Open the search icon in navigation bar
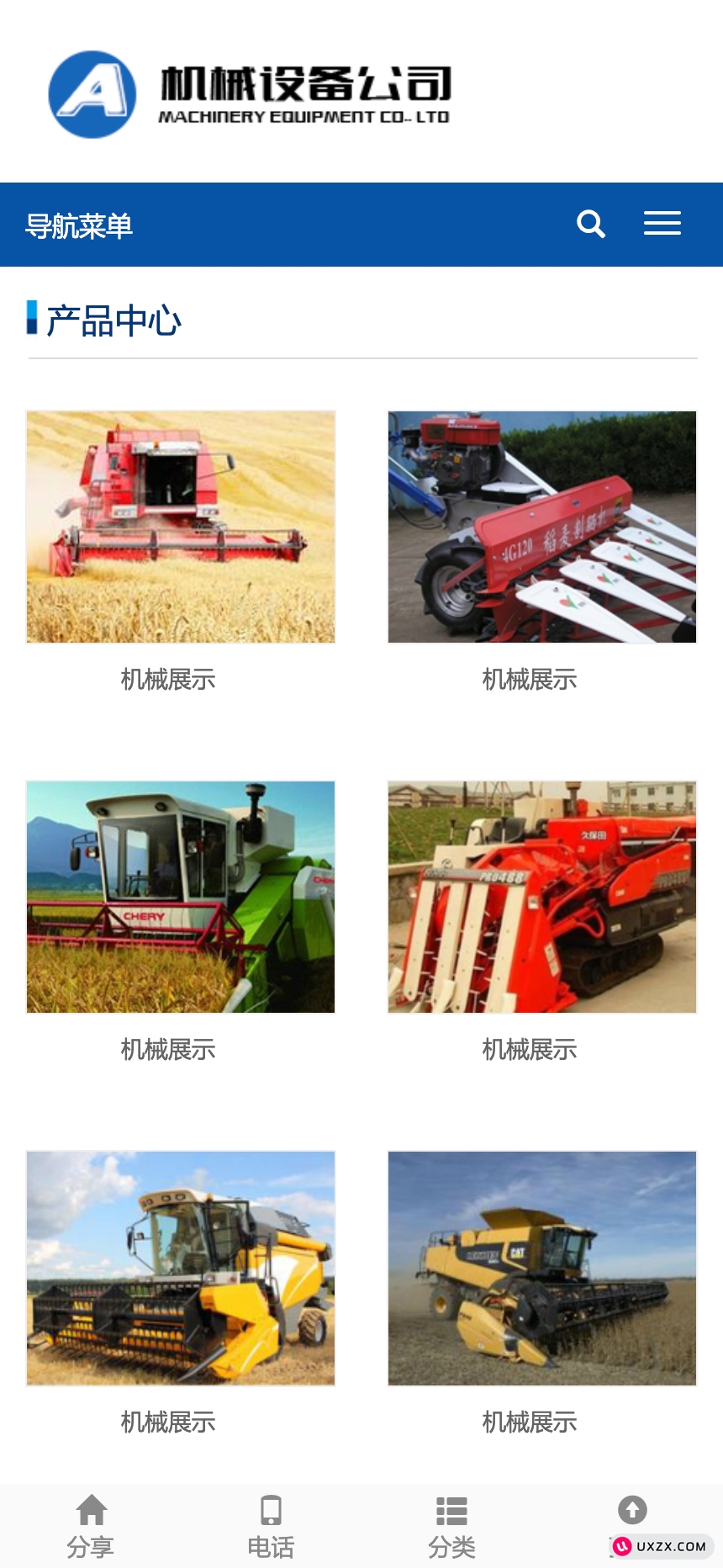The height and width of the screenshot is (1568, 723). 591,224
